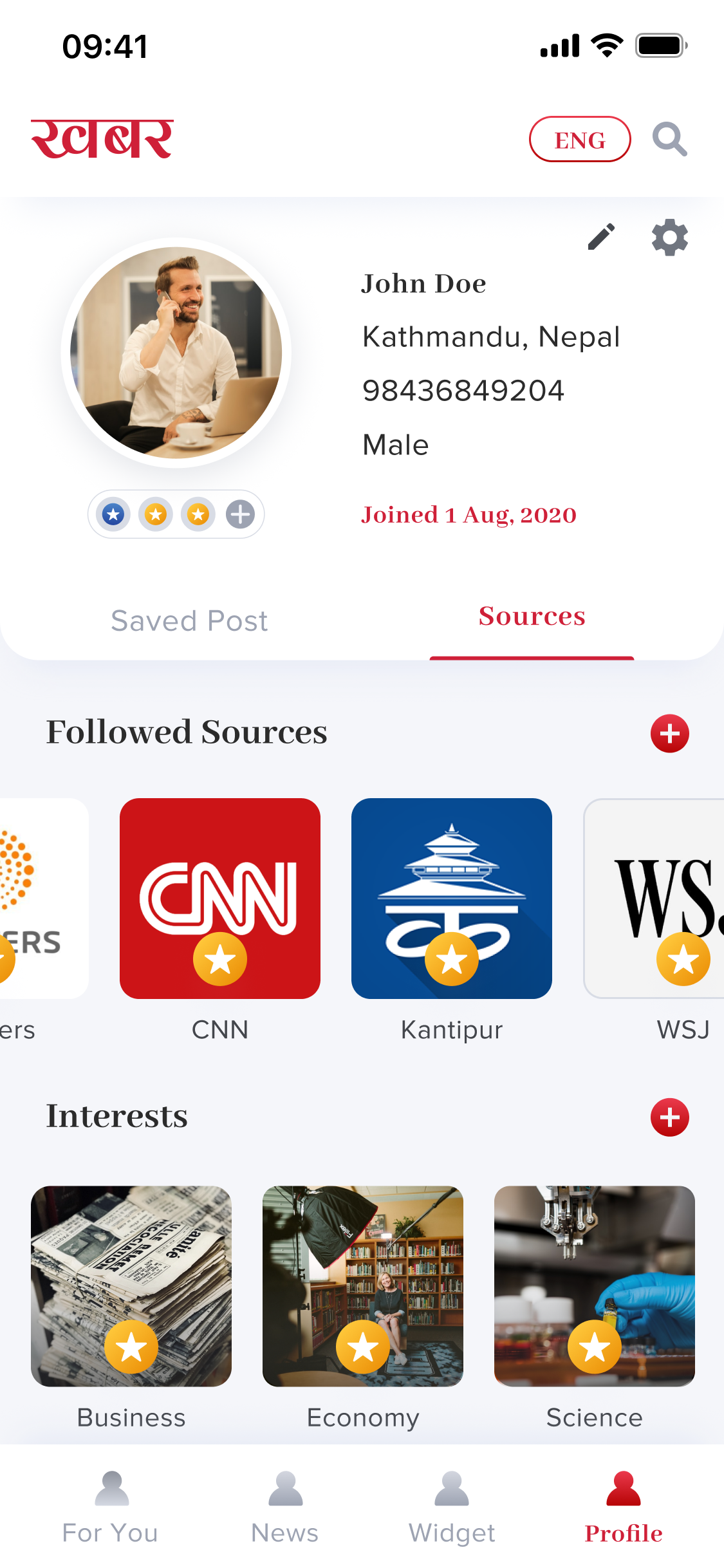Add a new badge with the plus button
This screenshot has width=724, height=1568.
coord(240,514)
